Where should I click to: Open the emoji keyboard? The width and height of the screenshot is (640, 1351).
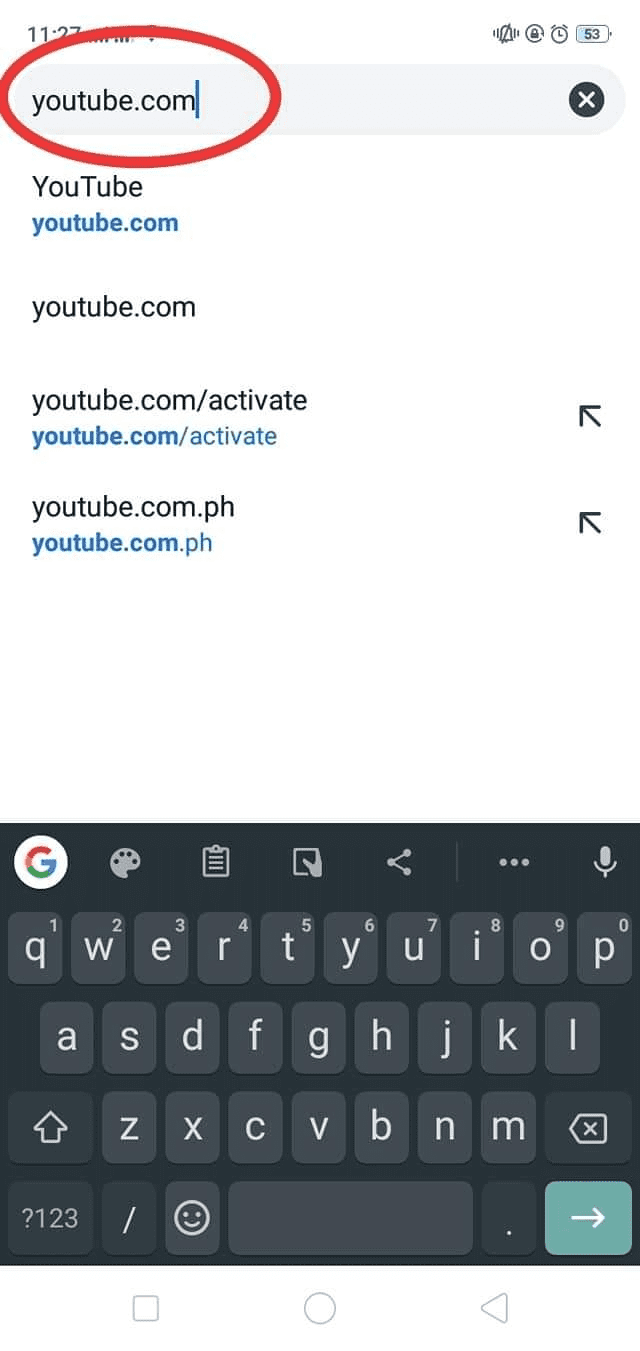point(191,1217)
